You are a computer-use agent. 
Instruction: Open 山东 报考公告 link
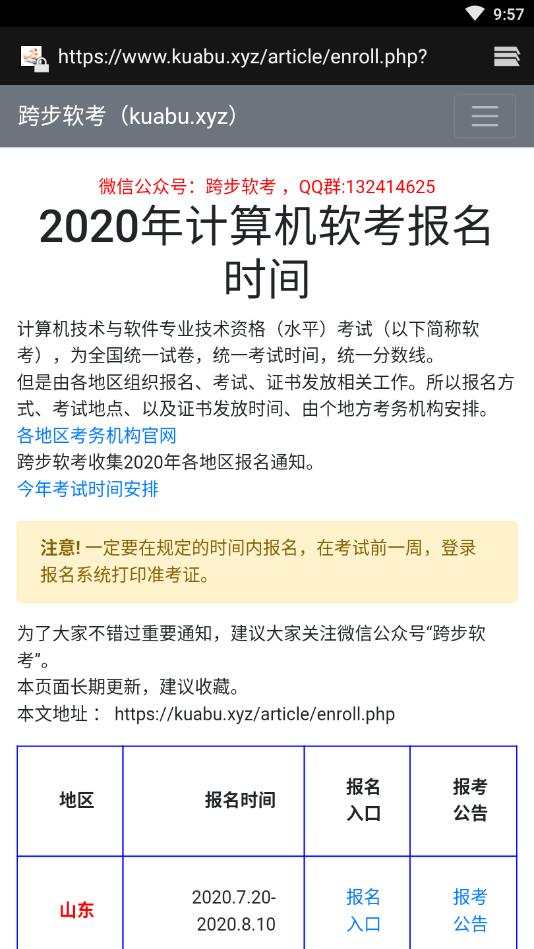(470, 910)
